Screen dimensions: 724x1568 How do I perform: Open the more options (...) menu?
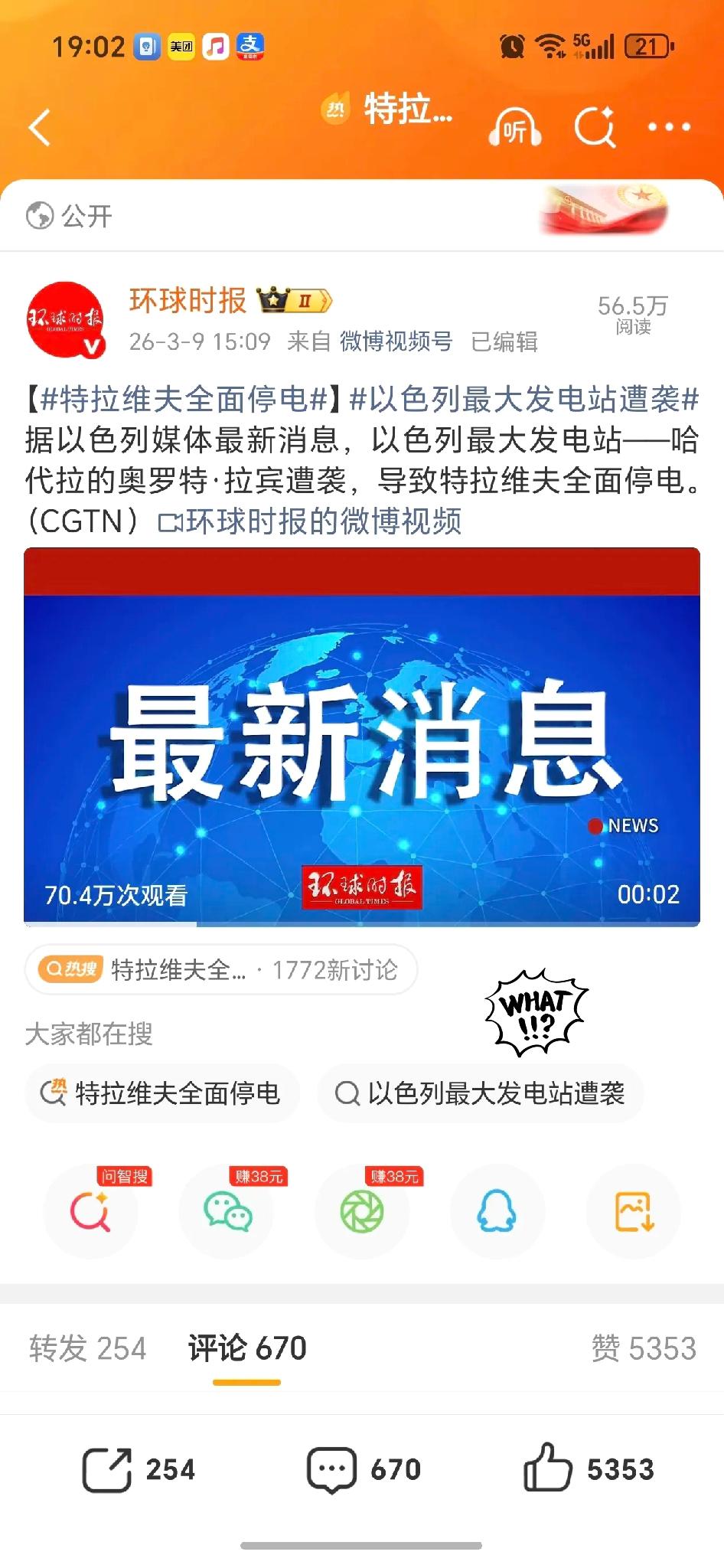[670, 127]
